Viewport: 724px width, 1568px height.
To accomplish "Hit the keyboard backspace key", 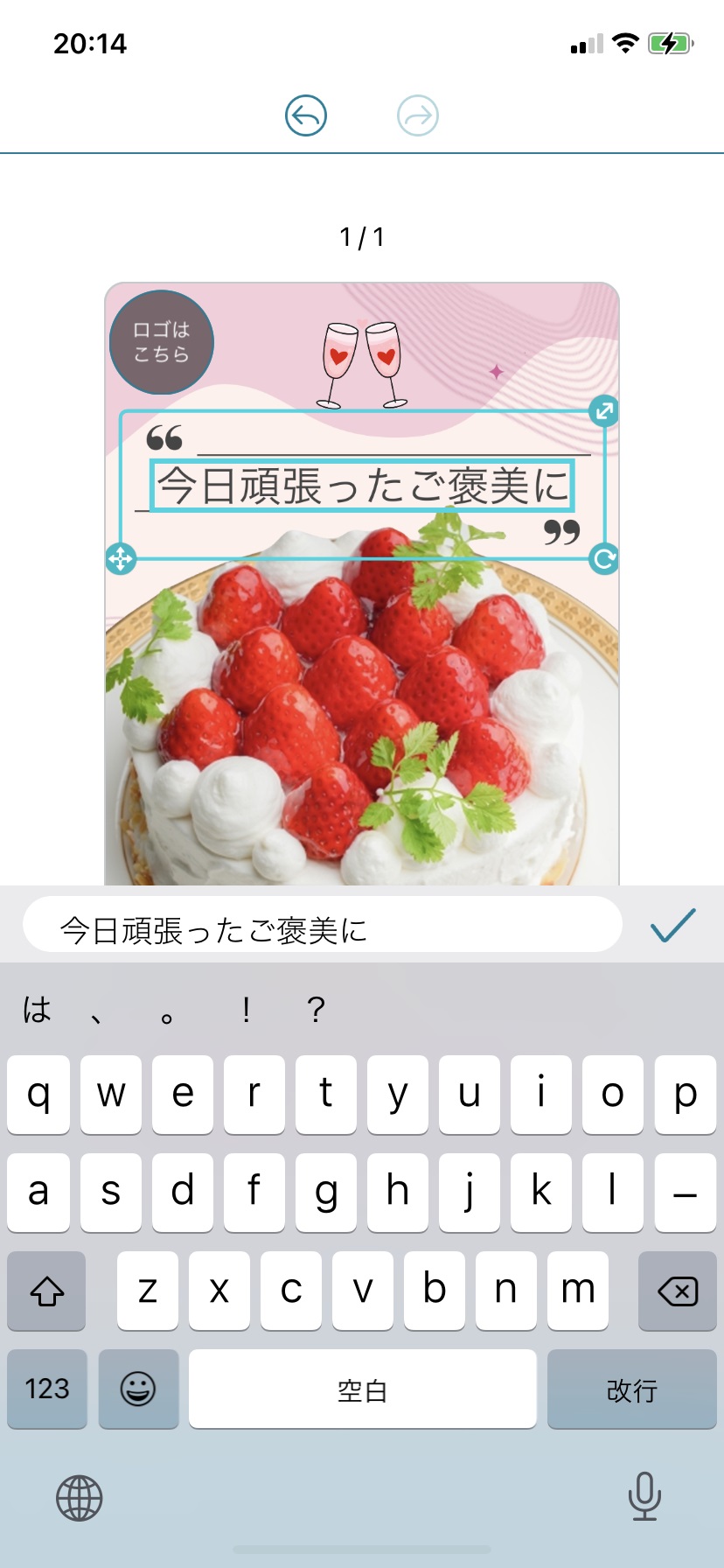I will (677, 1291).
